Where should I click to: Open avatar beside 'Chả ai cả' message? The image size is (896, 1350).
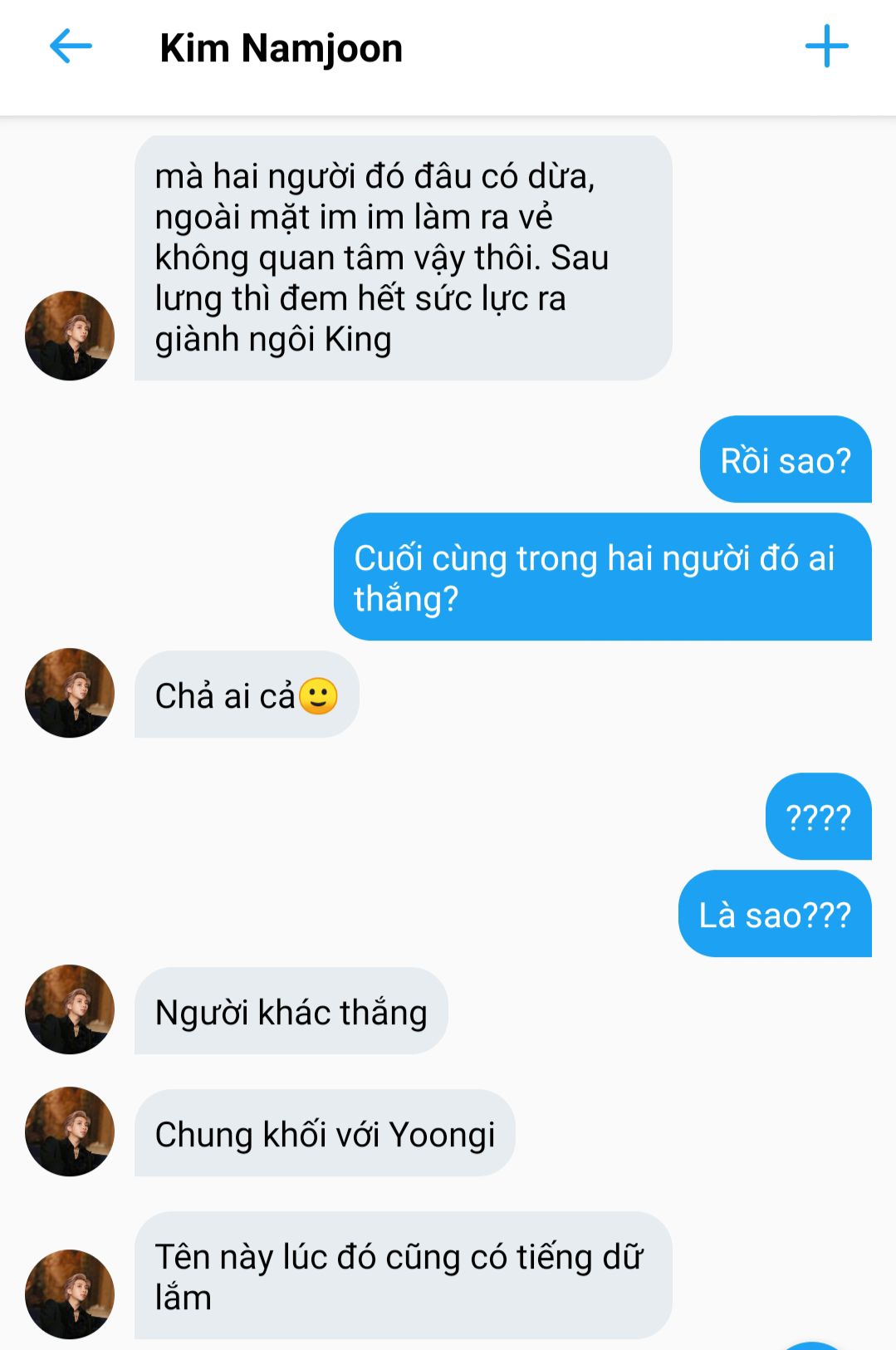coord(70,693)
